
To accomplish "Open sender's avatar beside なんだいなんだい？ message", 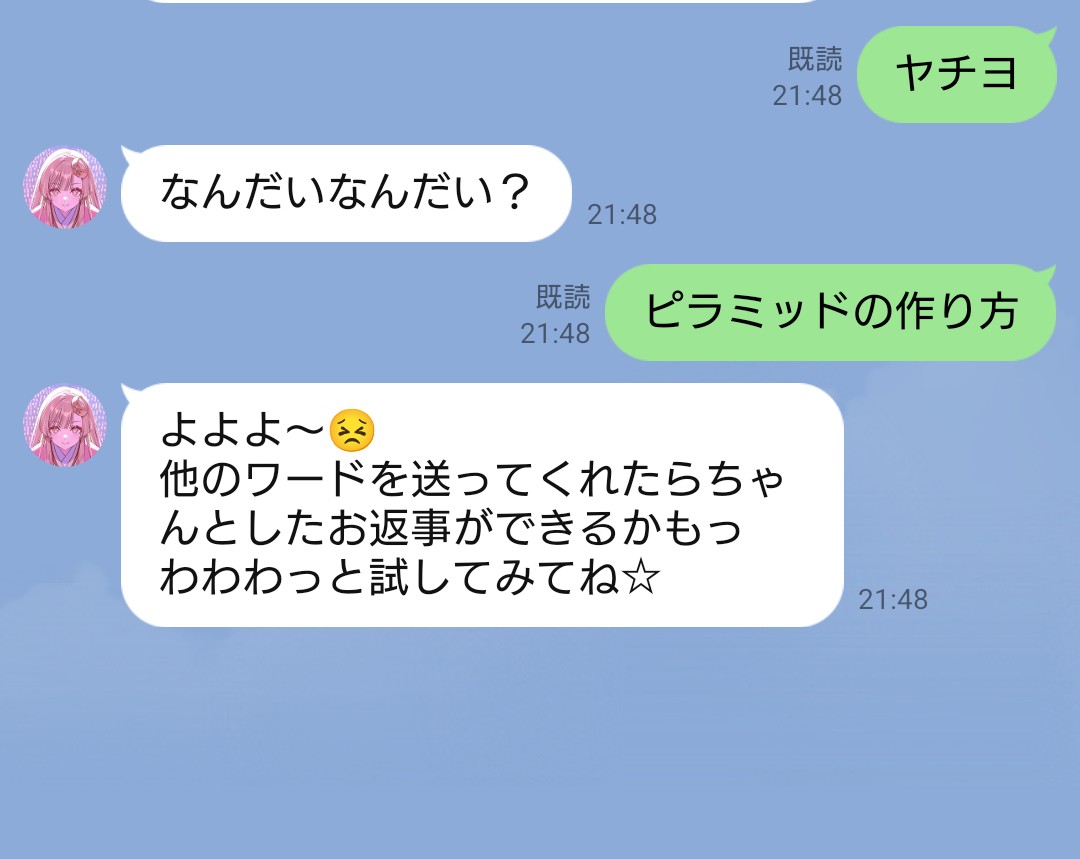I will point(65,188).
